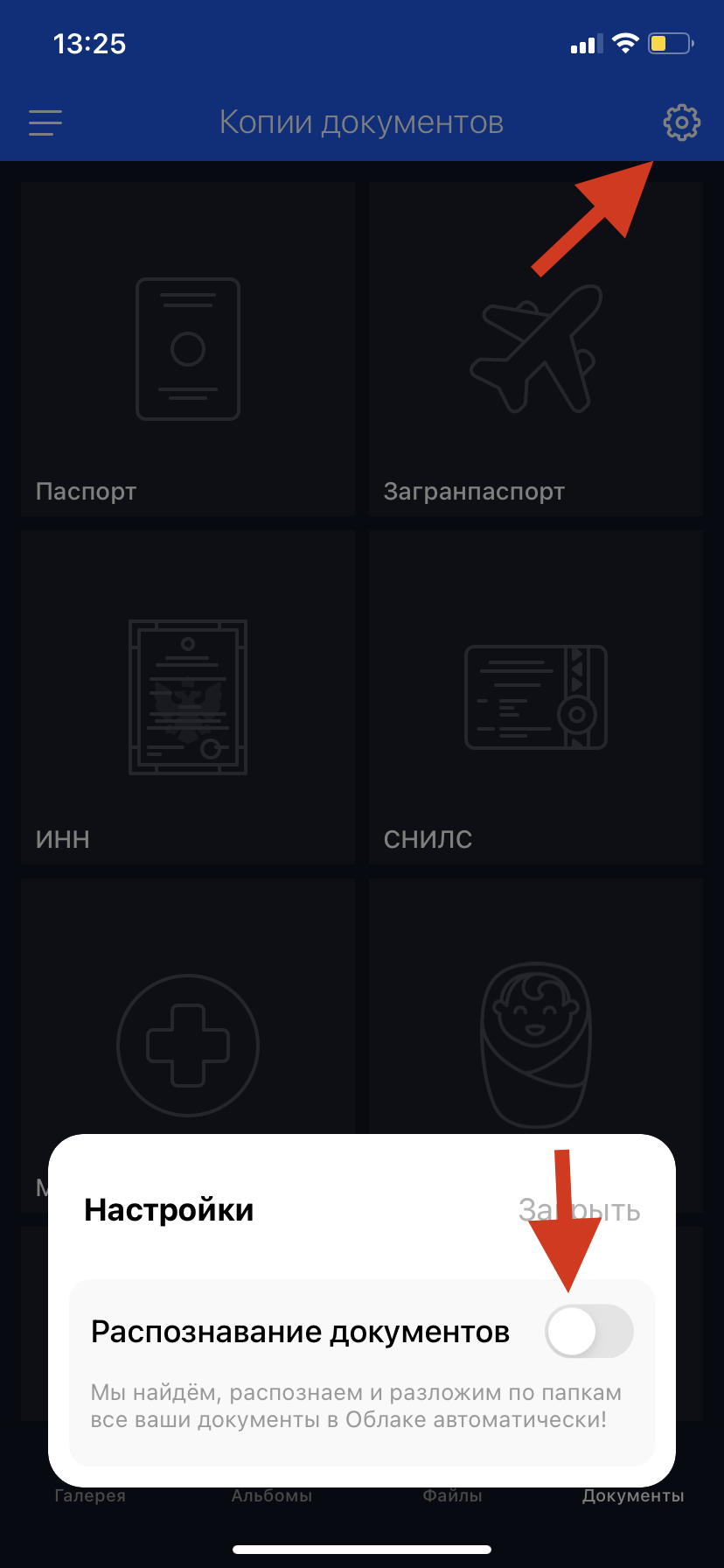This screenshot has height=1568, width=724.
Task: Open the Загранпаспорт folder tile
Action: 535,348
